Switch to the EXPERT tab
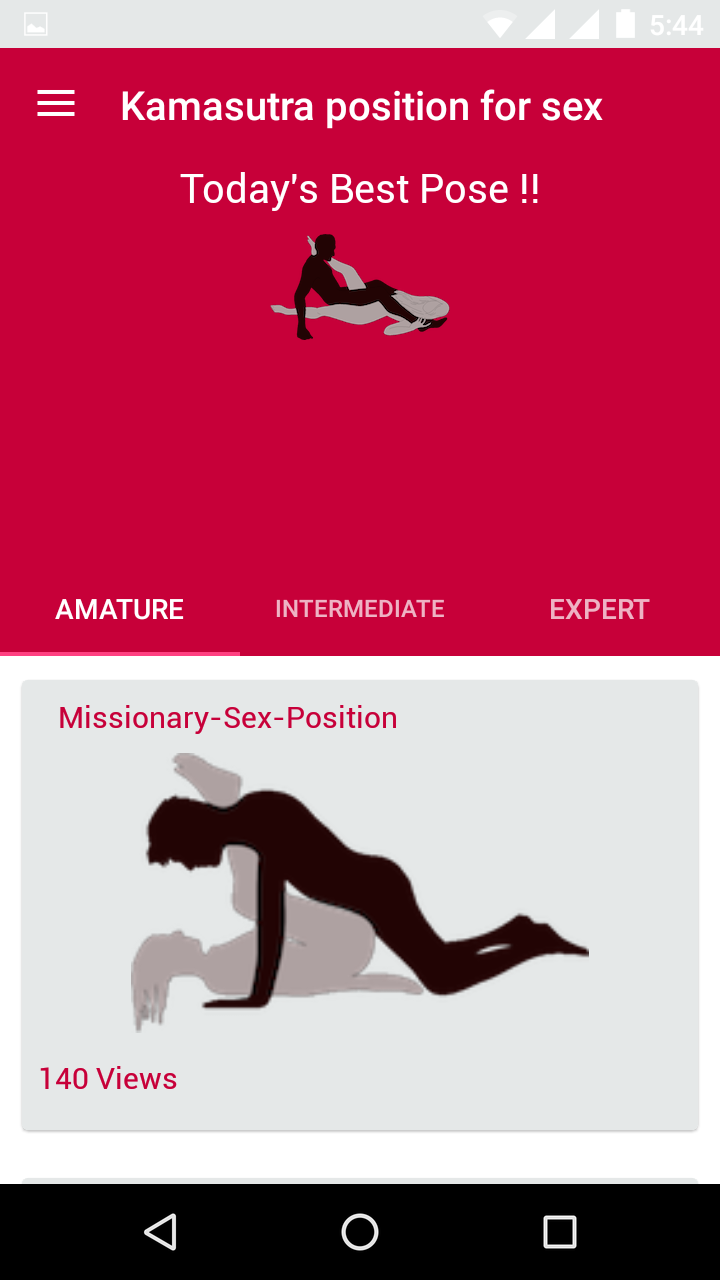 [599, 609]
